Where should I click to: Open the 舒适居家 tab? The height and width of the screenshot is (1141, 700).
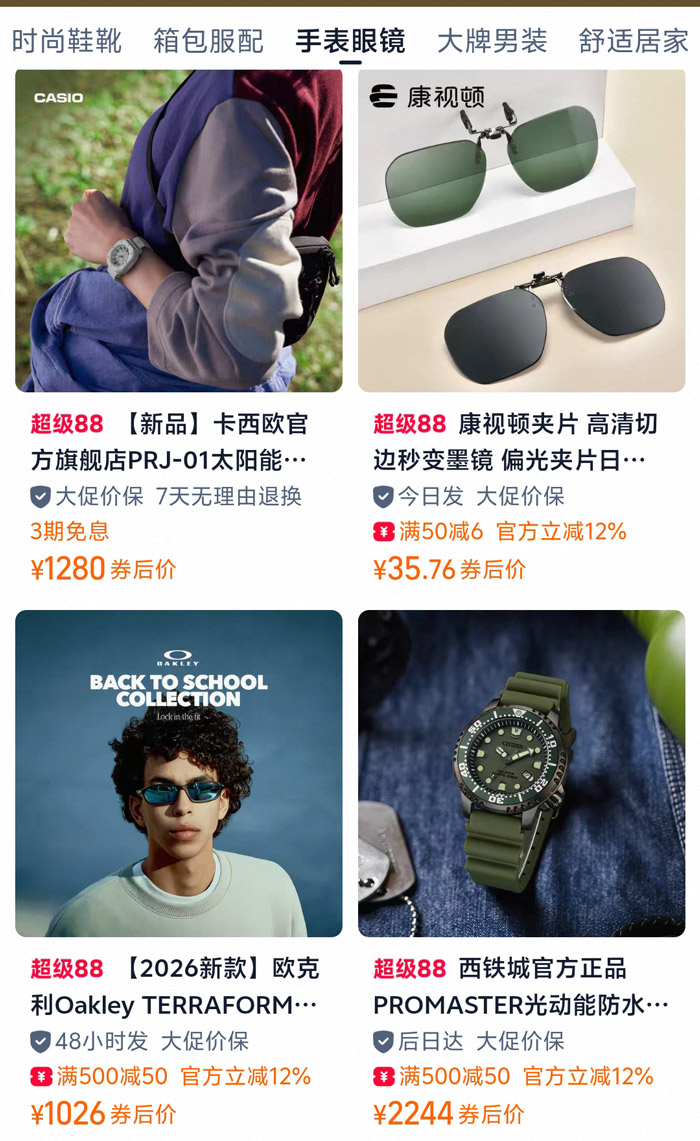pyautogui.click(x=634, y=41)
